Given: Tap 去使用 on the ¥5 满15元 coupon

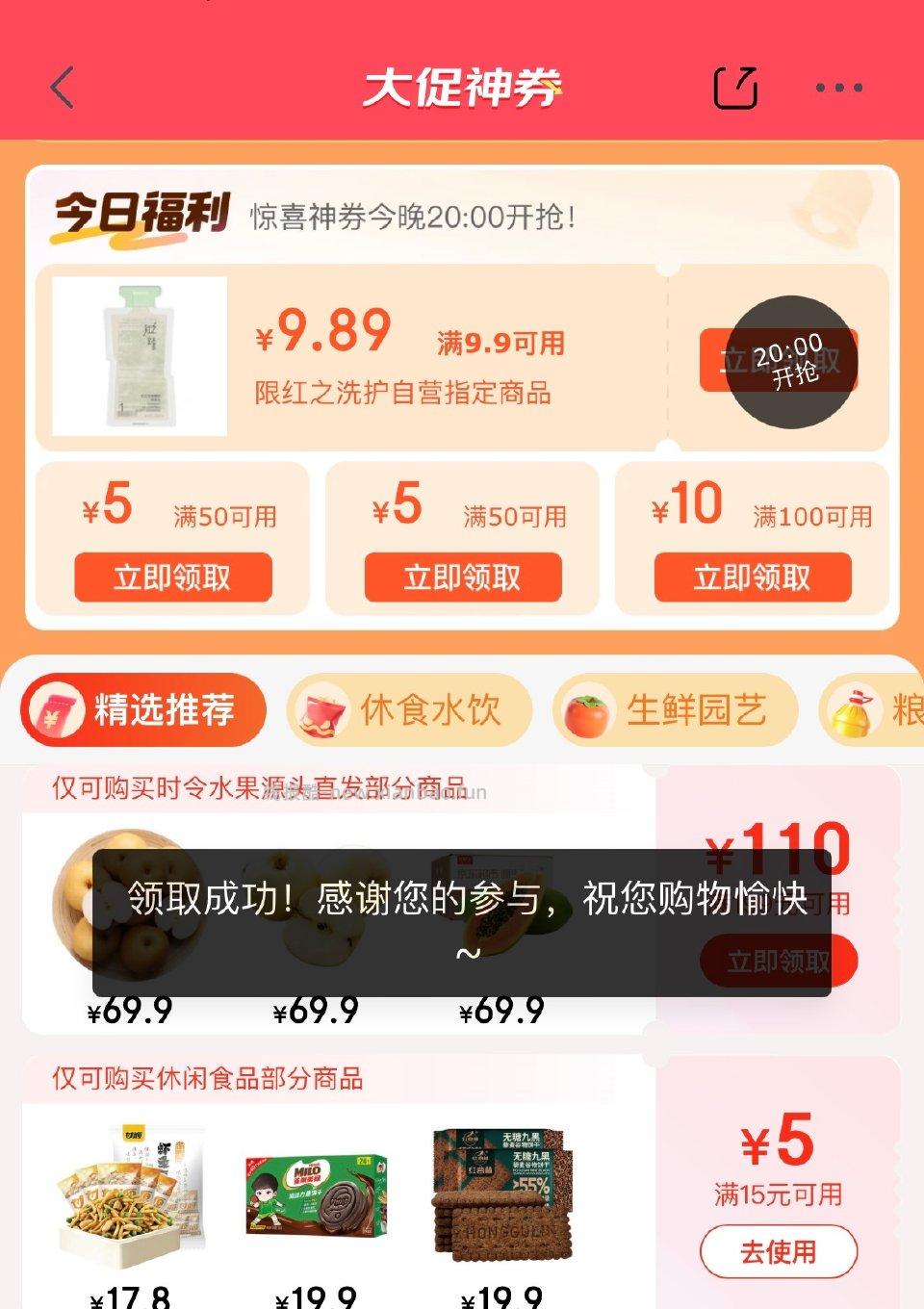Looking at the screenshot, I should [x=778, y=1251].
